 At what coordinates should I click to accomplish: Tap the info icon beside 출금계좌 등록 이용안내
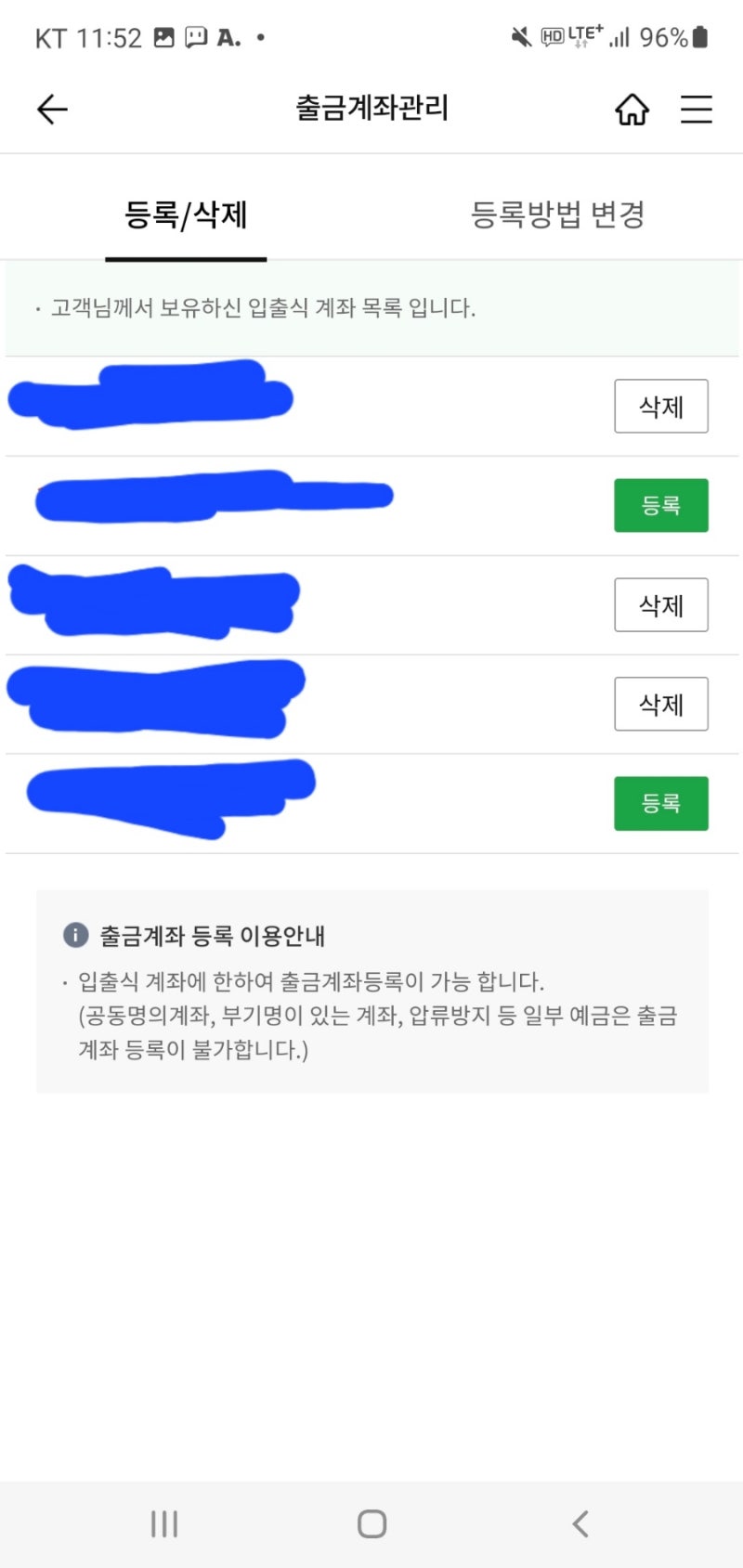(x=73, y=936)
